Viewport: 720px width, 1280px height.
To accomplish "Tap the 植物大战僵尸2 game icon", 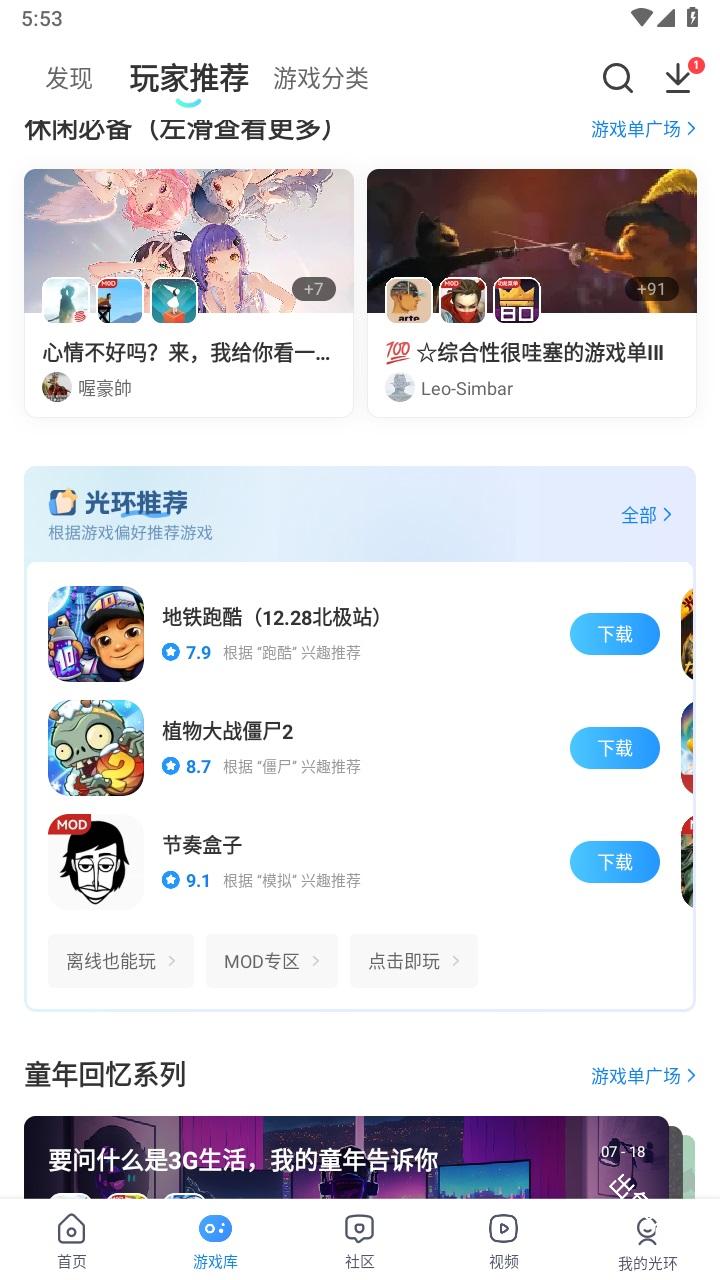I will point(95,747).
